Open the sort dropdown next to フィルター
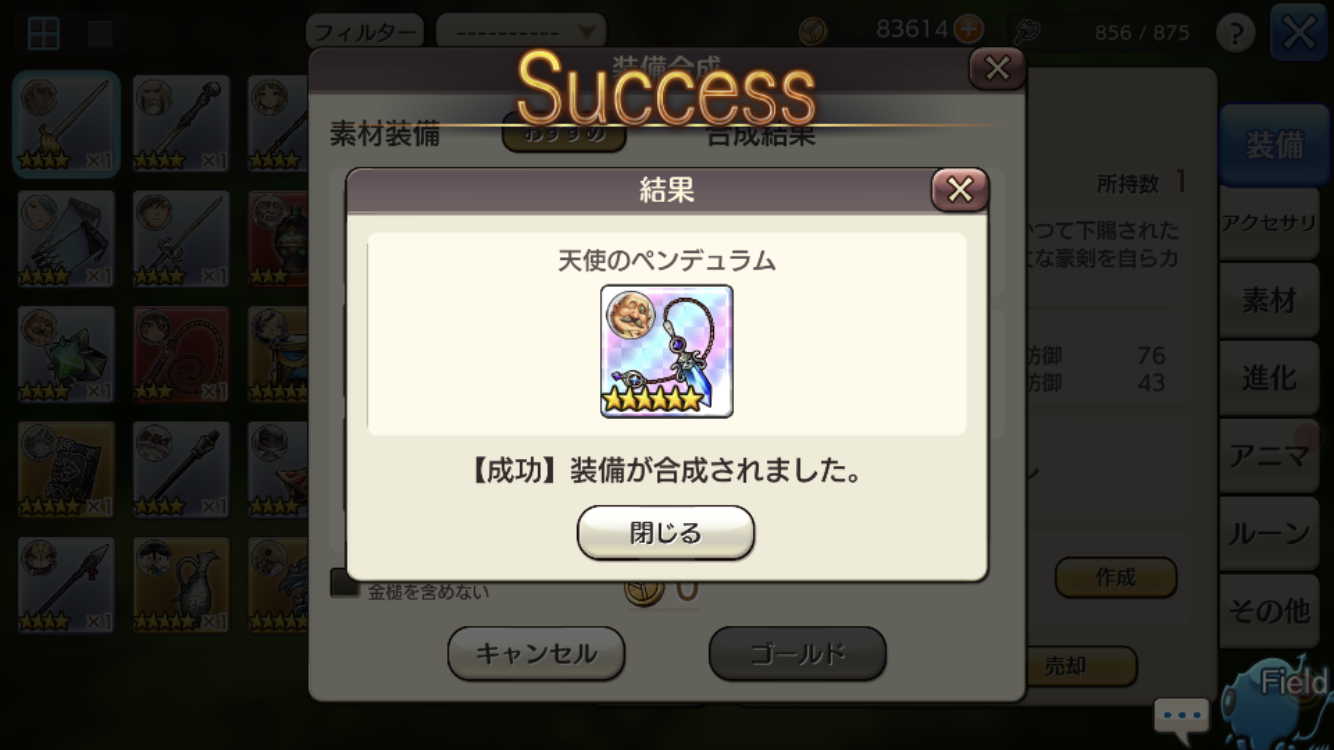1334x750 pixels. coord(521,32)
